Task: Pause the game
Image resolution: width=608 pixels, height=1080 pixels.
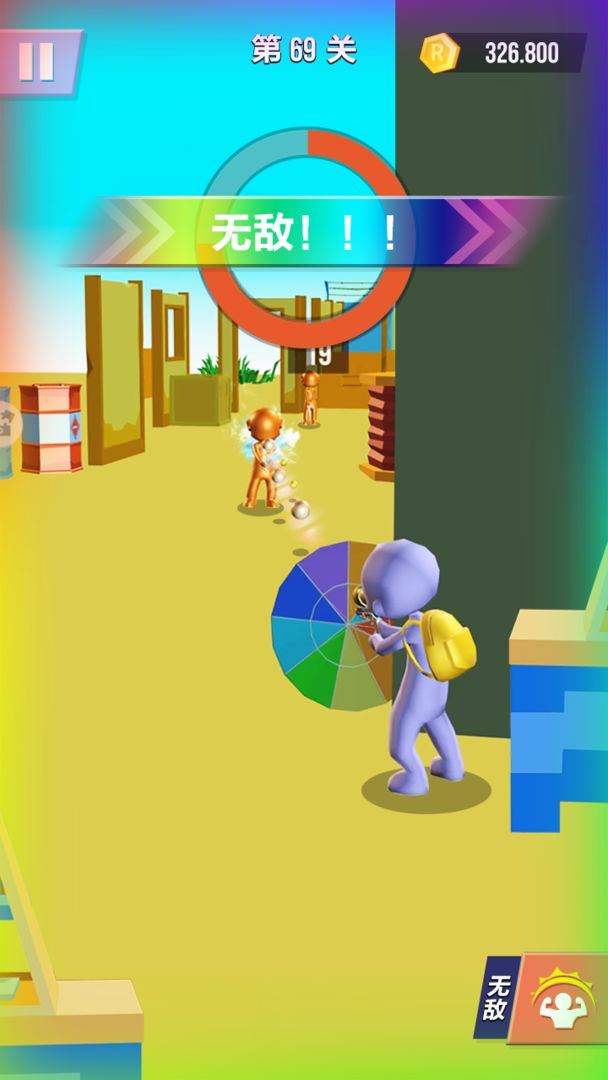Action: click(x=37, y=62)
